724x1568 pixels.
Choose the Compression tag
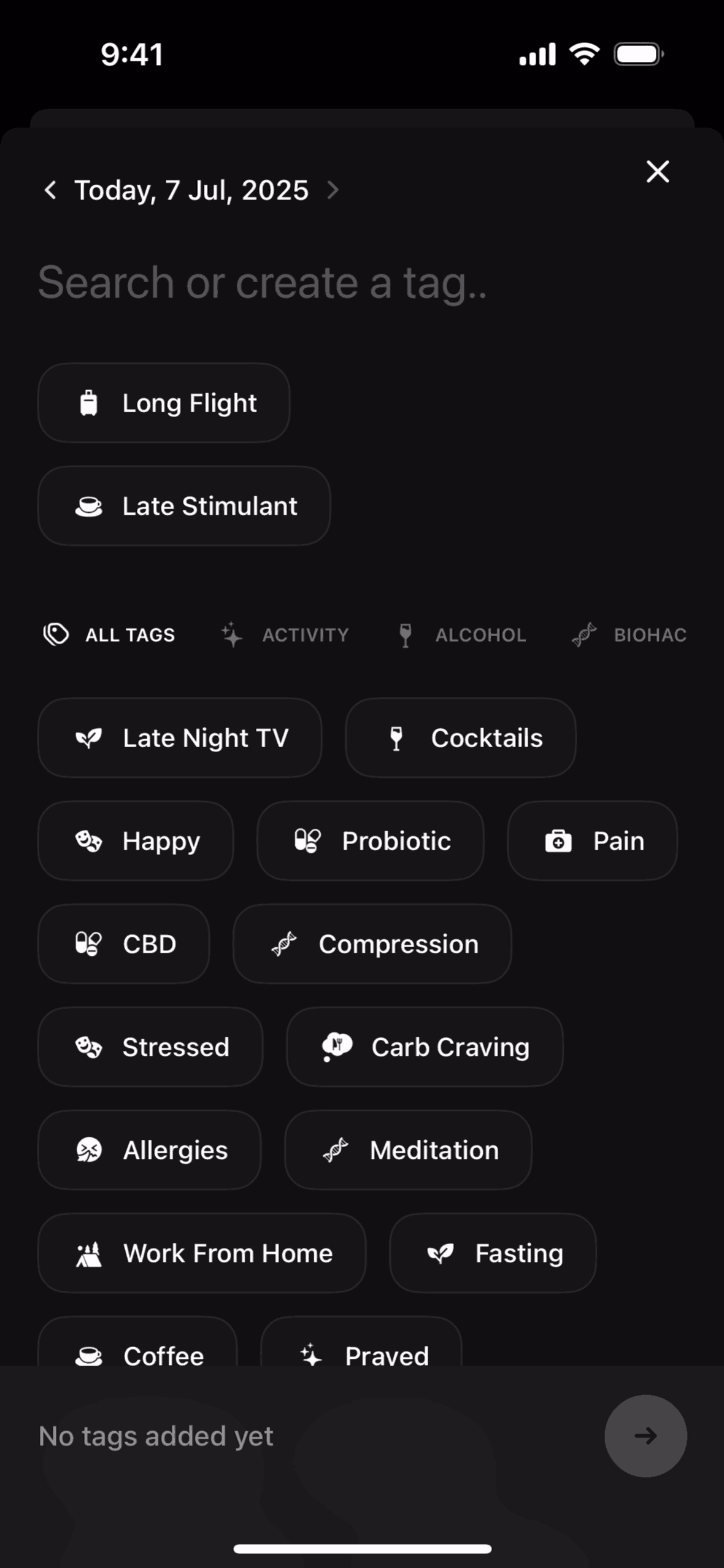[x=372, y=944]
